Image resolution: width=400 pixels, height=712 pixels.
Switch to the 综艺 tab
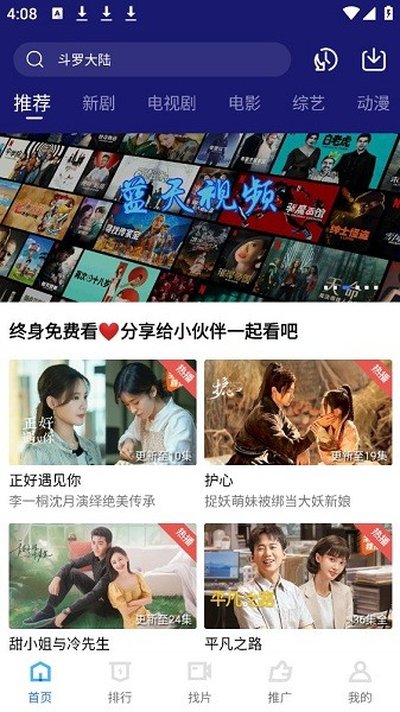click(309, 103)
